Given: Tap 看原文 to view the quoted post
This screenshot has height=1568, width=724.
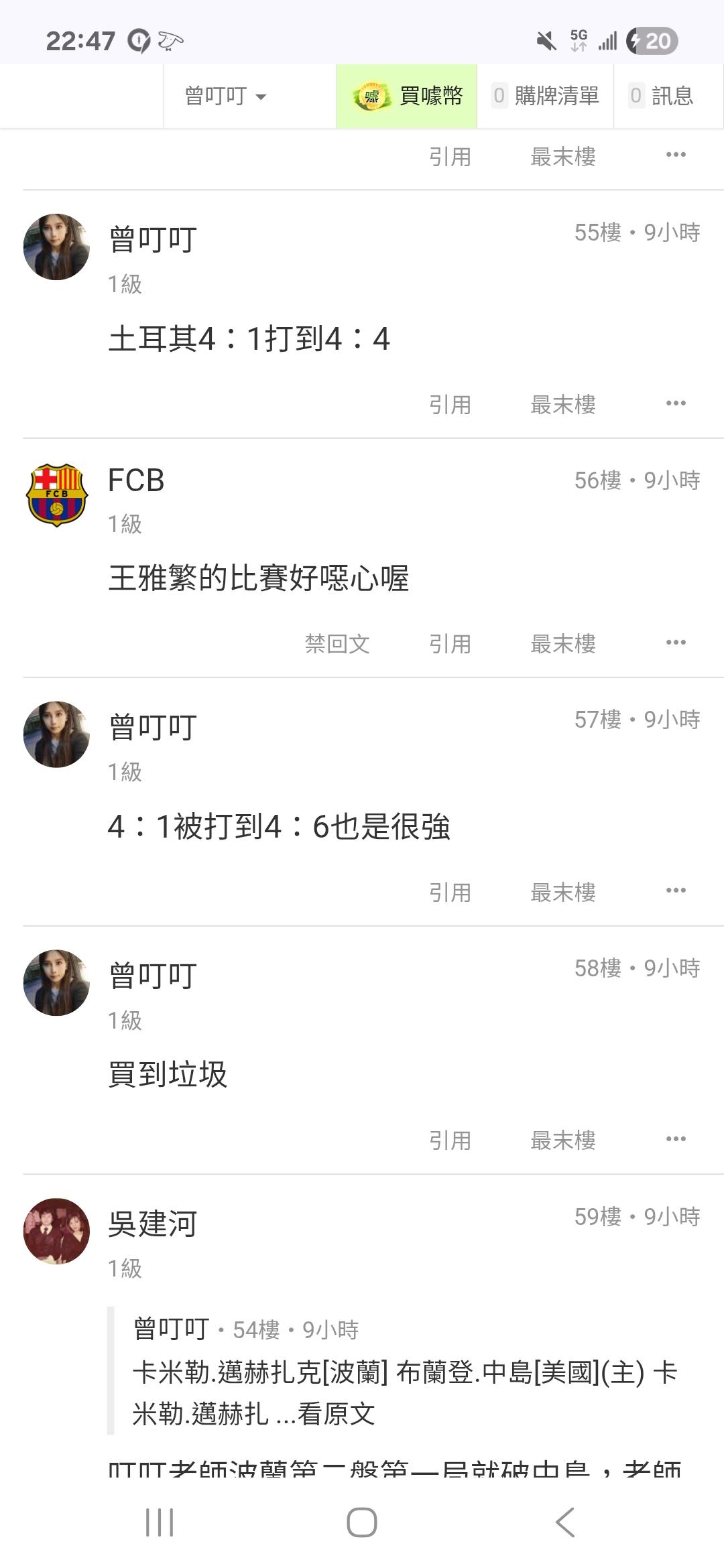Looking at the screenshot, I should (335, 1415).
